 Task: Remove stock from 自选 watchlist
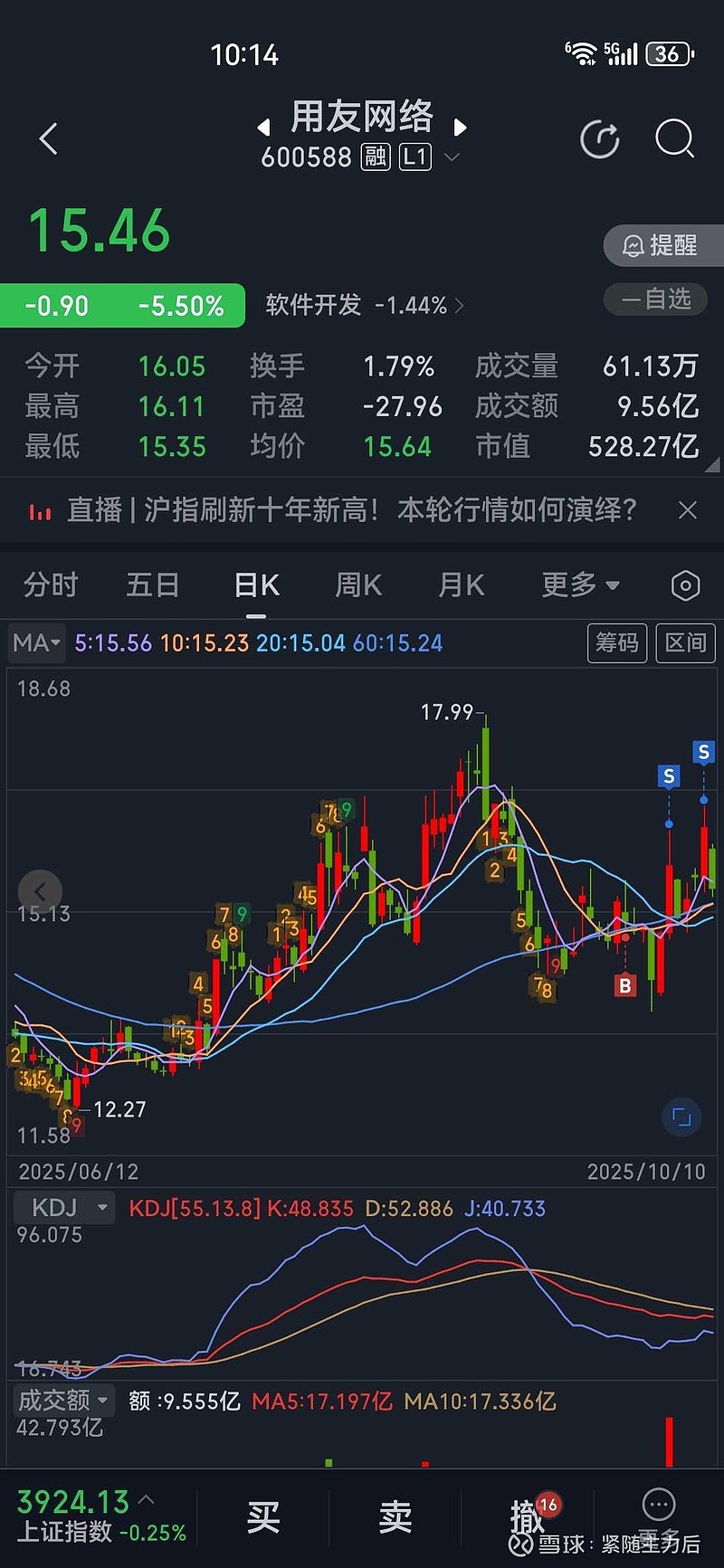(x=656, y=299)
